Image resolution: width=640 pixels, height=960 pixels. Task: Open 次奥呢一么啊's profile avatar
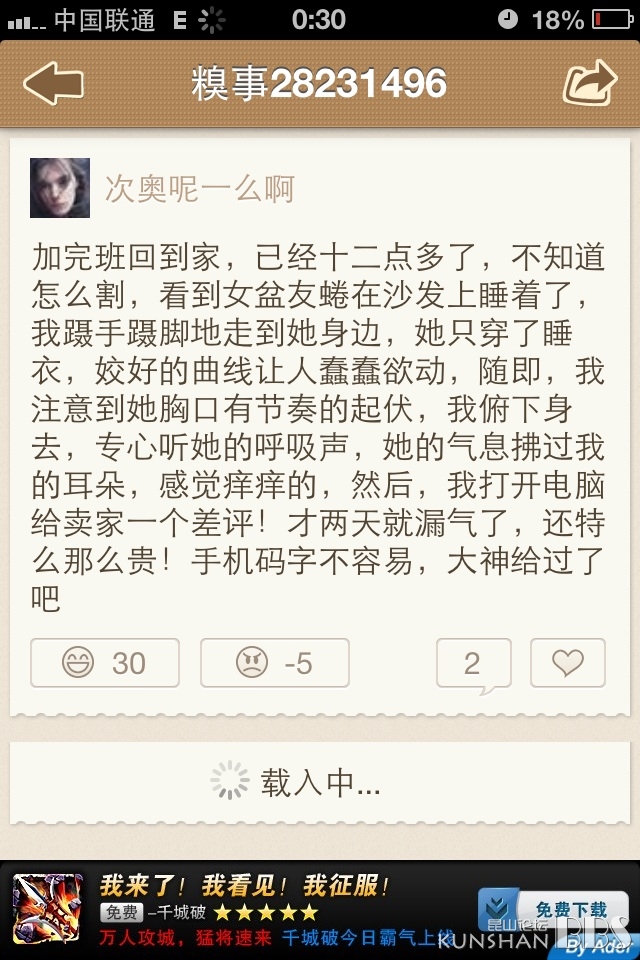(x=60, y=188)
